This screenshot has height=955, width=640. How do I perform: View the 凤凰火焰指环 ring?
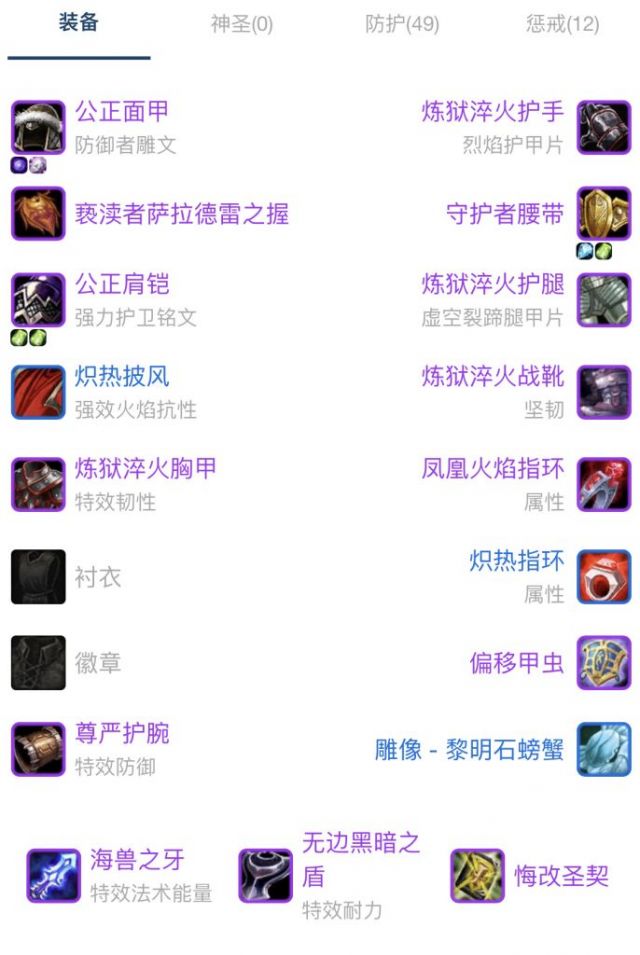click(x=492, y=469)
